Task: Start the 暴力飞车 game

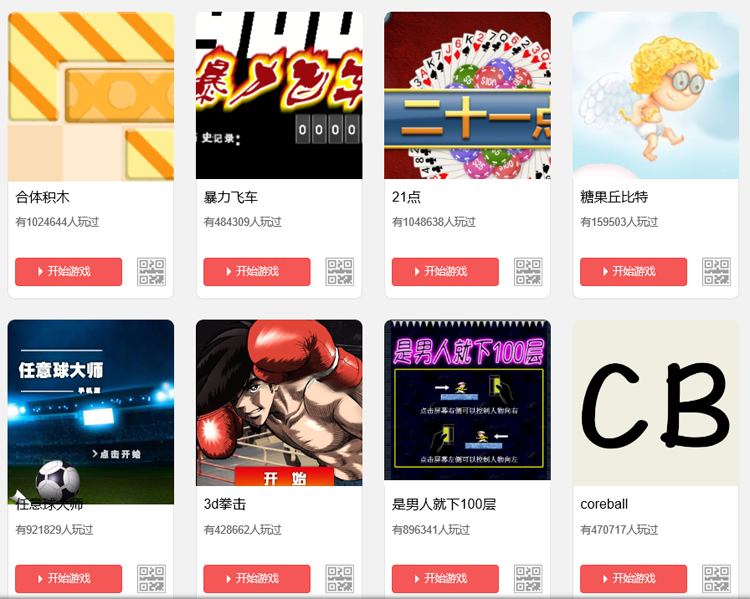Action: coord(257,271)
